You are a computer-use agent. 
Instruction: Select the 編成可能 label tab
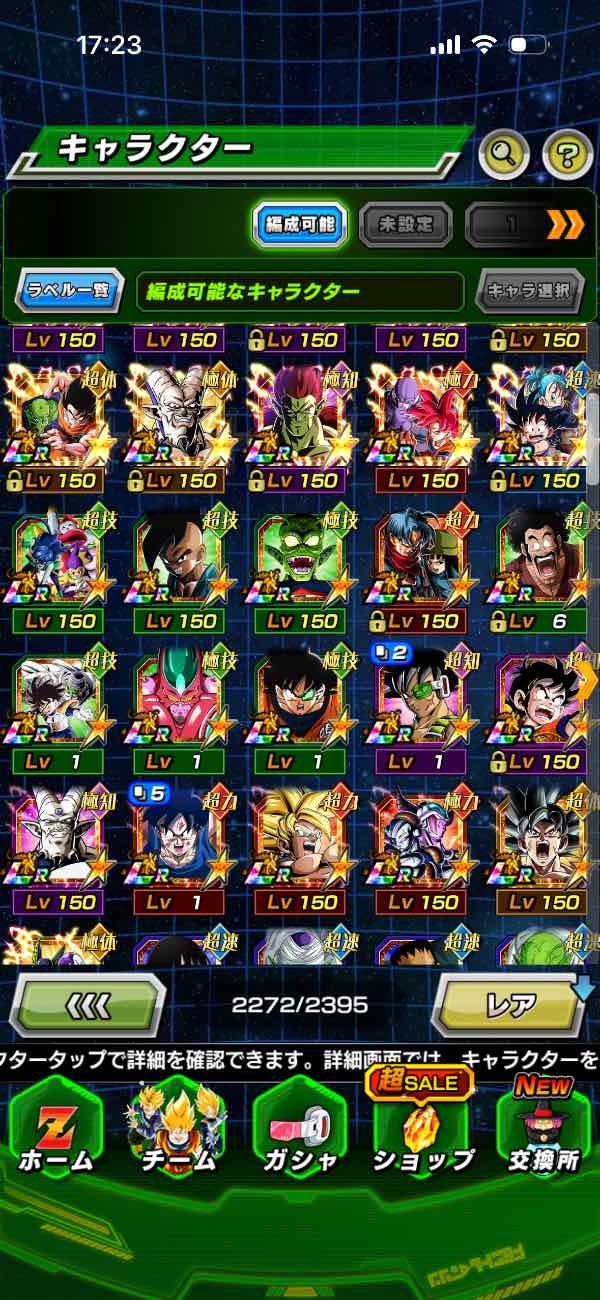[300, 225]
